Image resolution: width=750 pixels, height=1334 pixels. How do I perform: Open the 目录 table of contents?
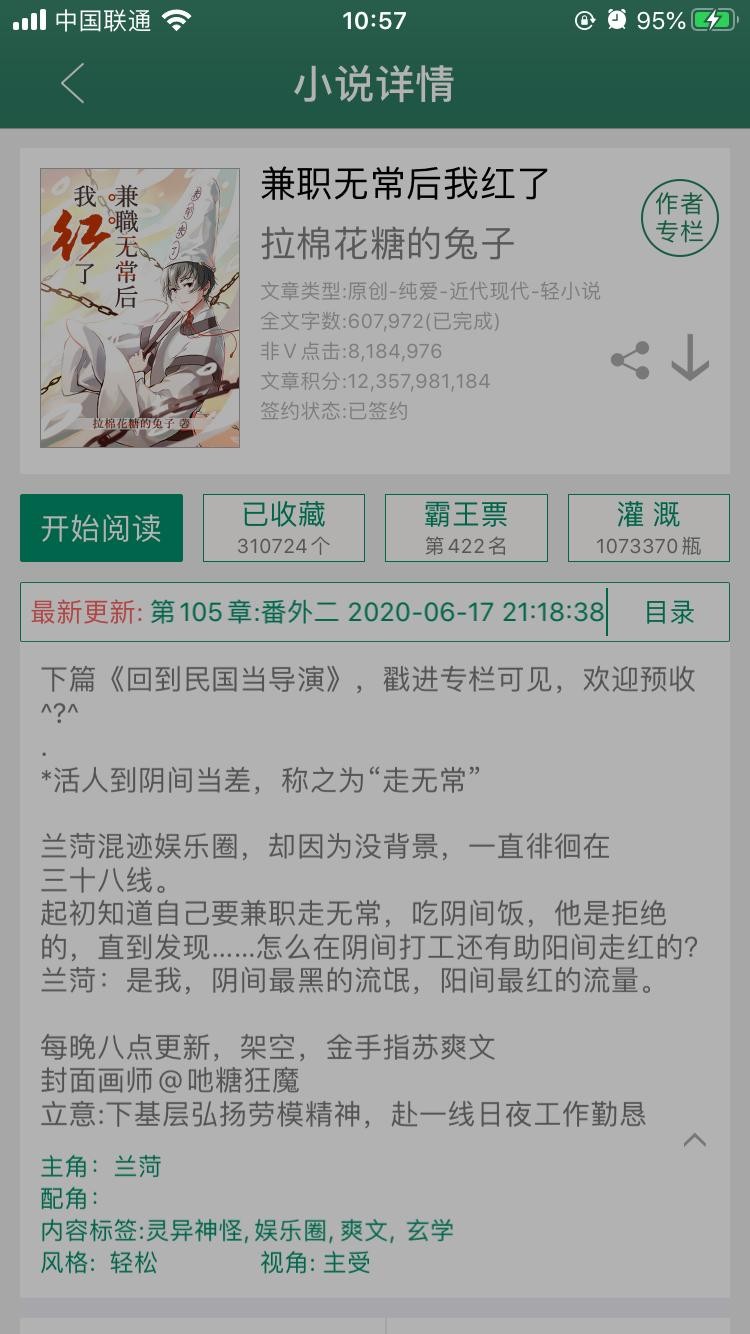click(x=669, y=612)
